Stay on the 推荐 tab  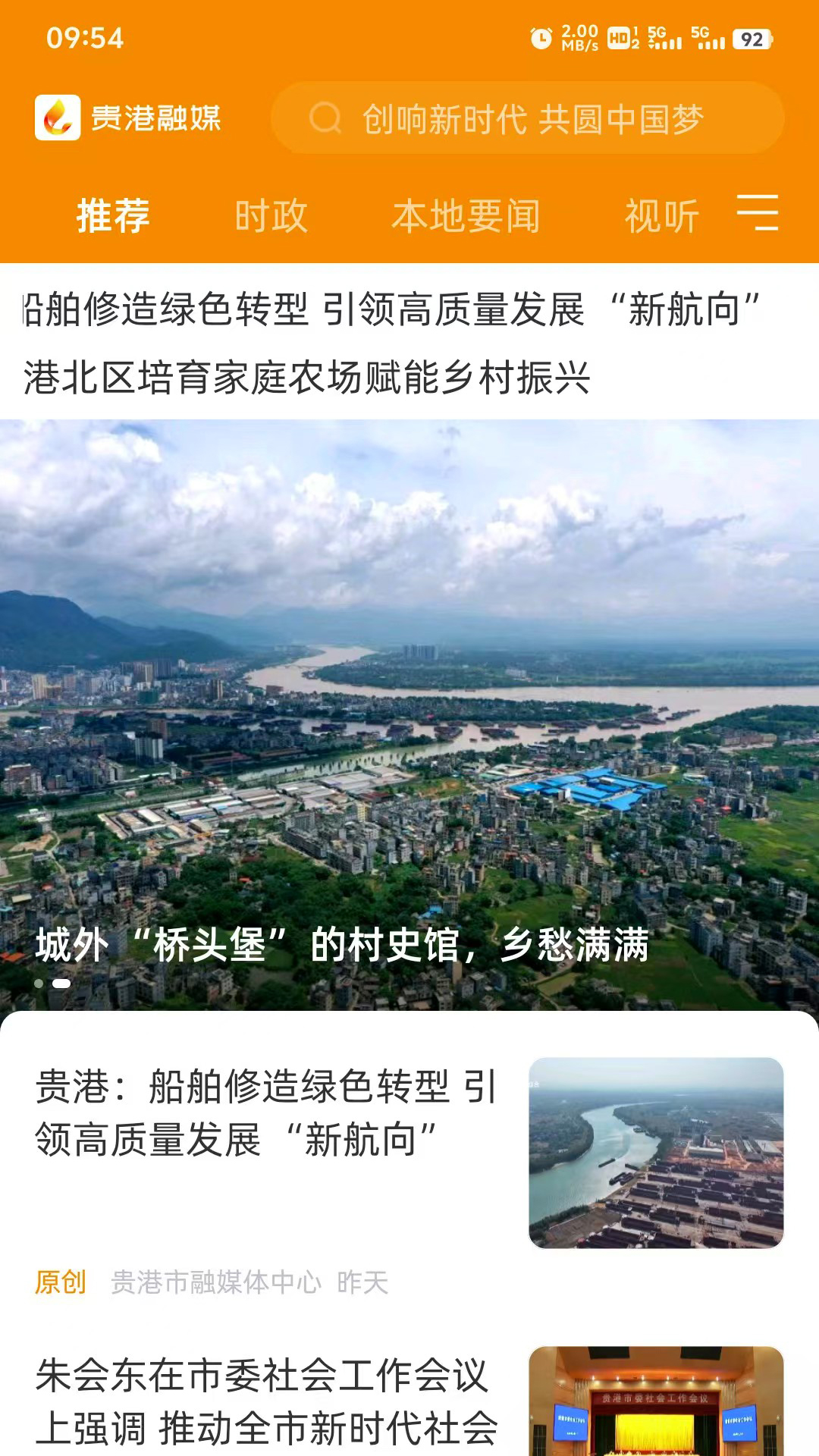point(111,215)
